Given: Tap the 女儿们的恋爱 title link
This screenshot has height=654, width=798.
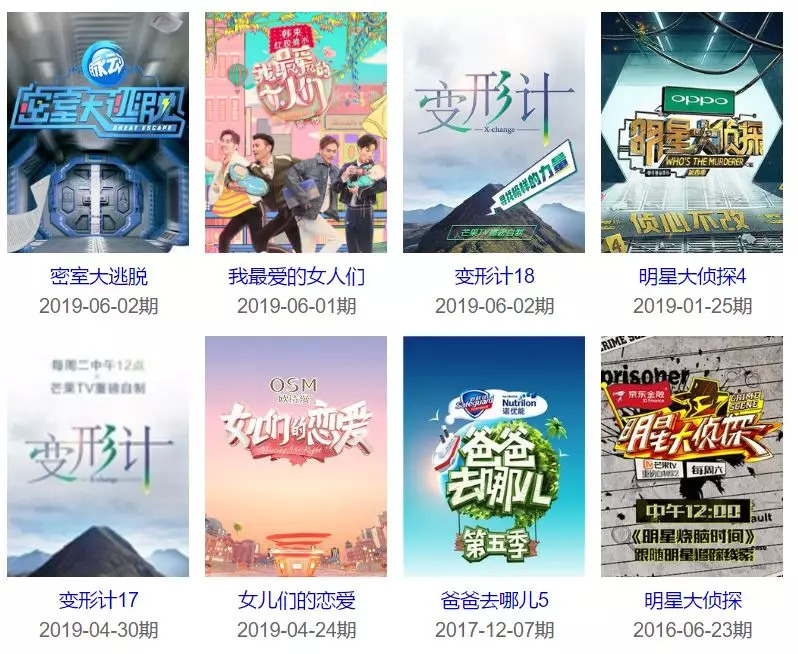Looking at the screenshot, I should click(296, 600).
